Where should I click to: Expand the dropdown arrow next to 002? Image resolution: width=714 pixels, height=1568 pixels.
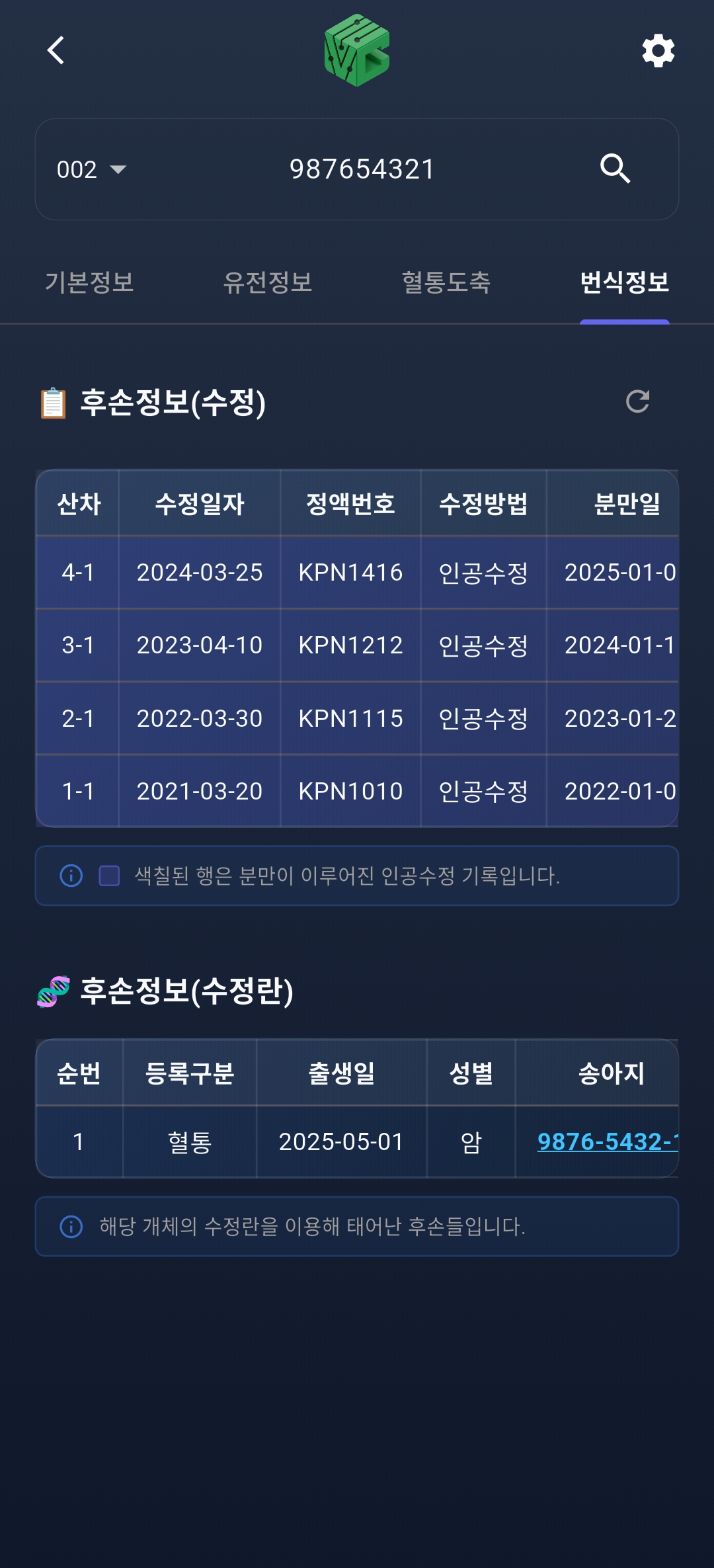coord(119,170)
